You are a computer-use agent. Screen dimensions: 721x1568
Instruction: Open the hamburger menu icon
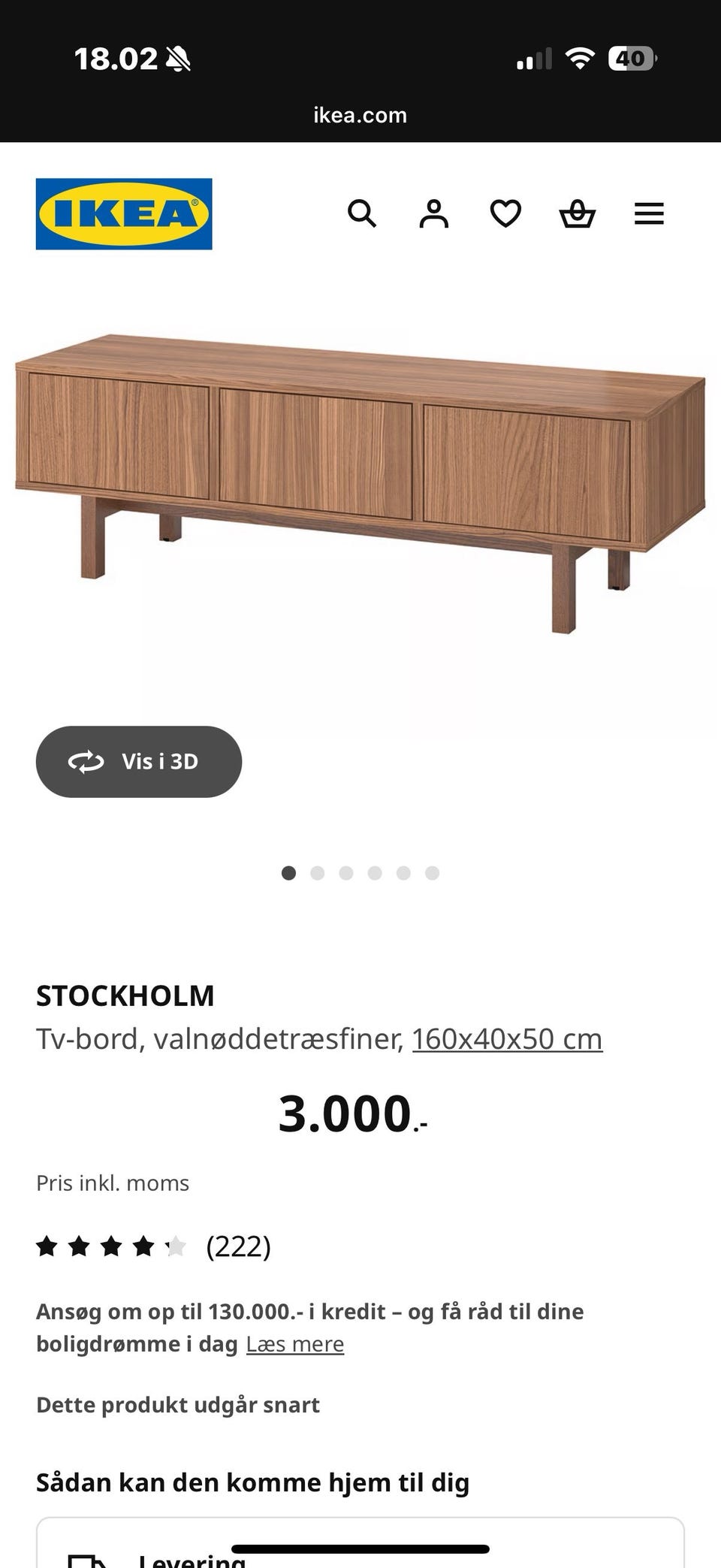(x=649, y=214)
